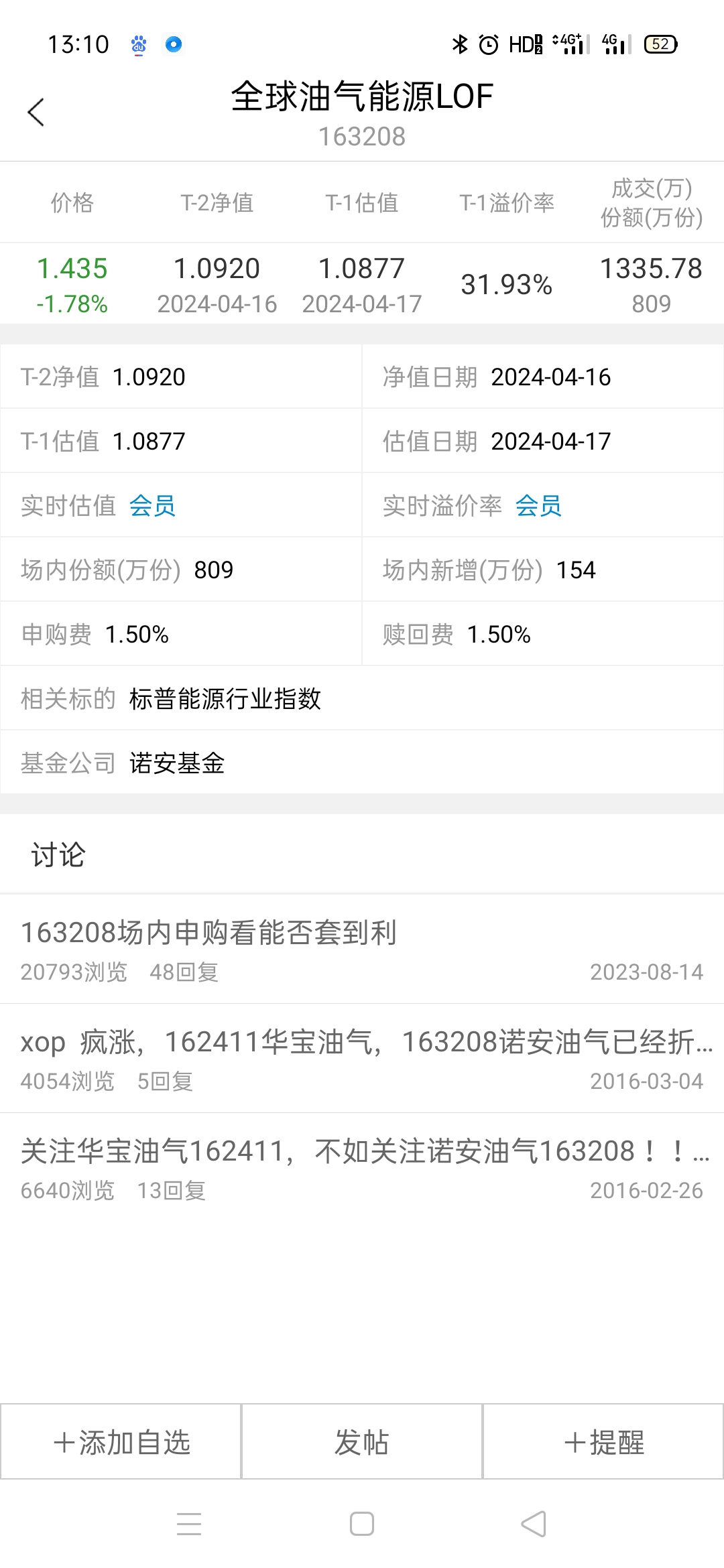This screenshot has width=724, height=1568.
Task: Tap the system home button
Action: 362,1523
